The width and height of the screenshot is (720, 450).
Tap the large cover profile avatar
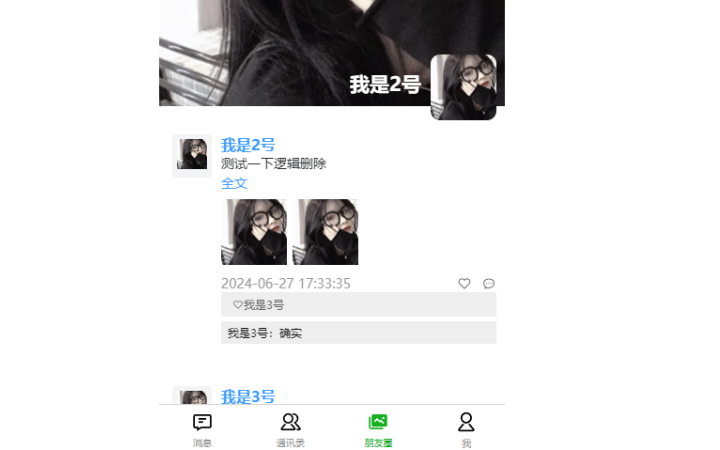pos(463,87)
